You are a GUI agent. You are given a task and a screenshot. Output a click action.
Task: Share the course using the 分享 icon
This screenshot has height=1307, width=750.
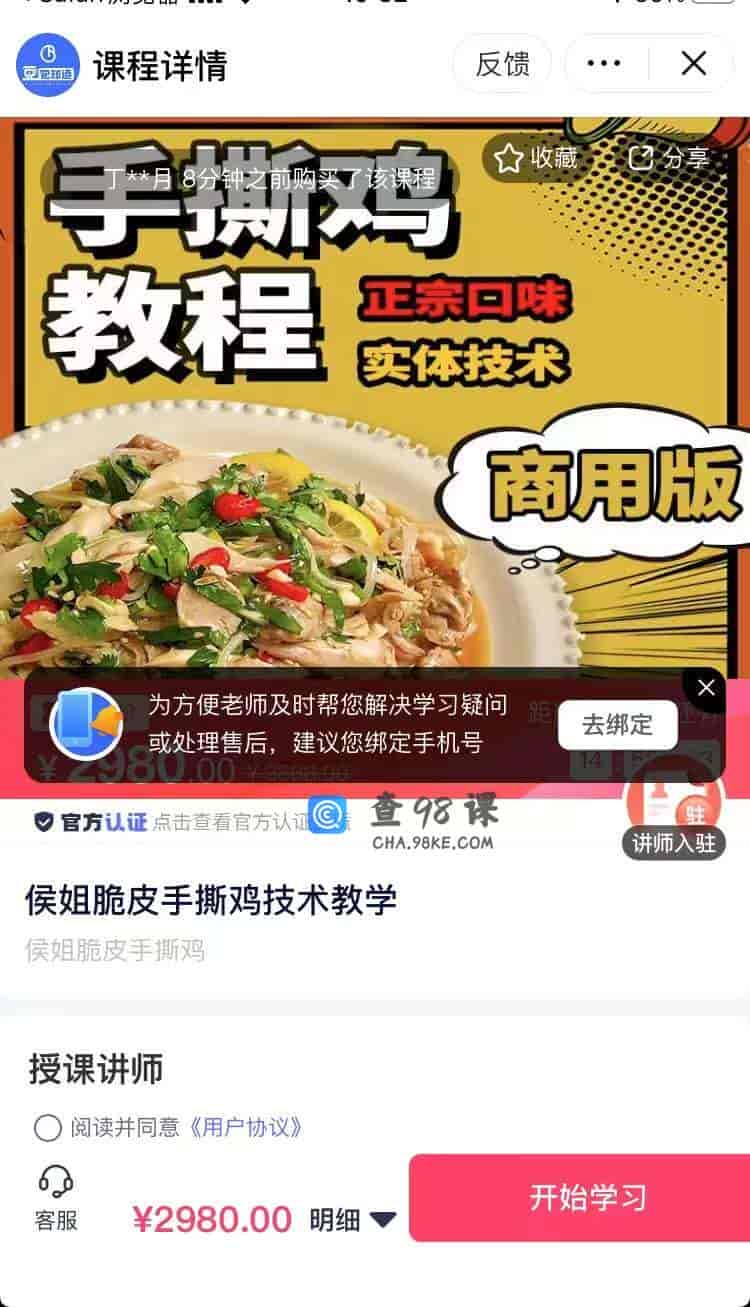click(x=641, y=157)
